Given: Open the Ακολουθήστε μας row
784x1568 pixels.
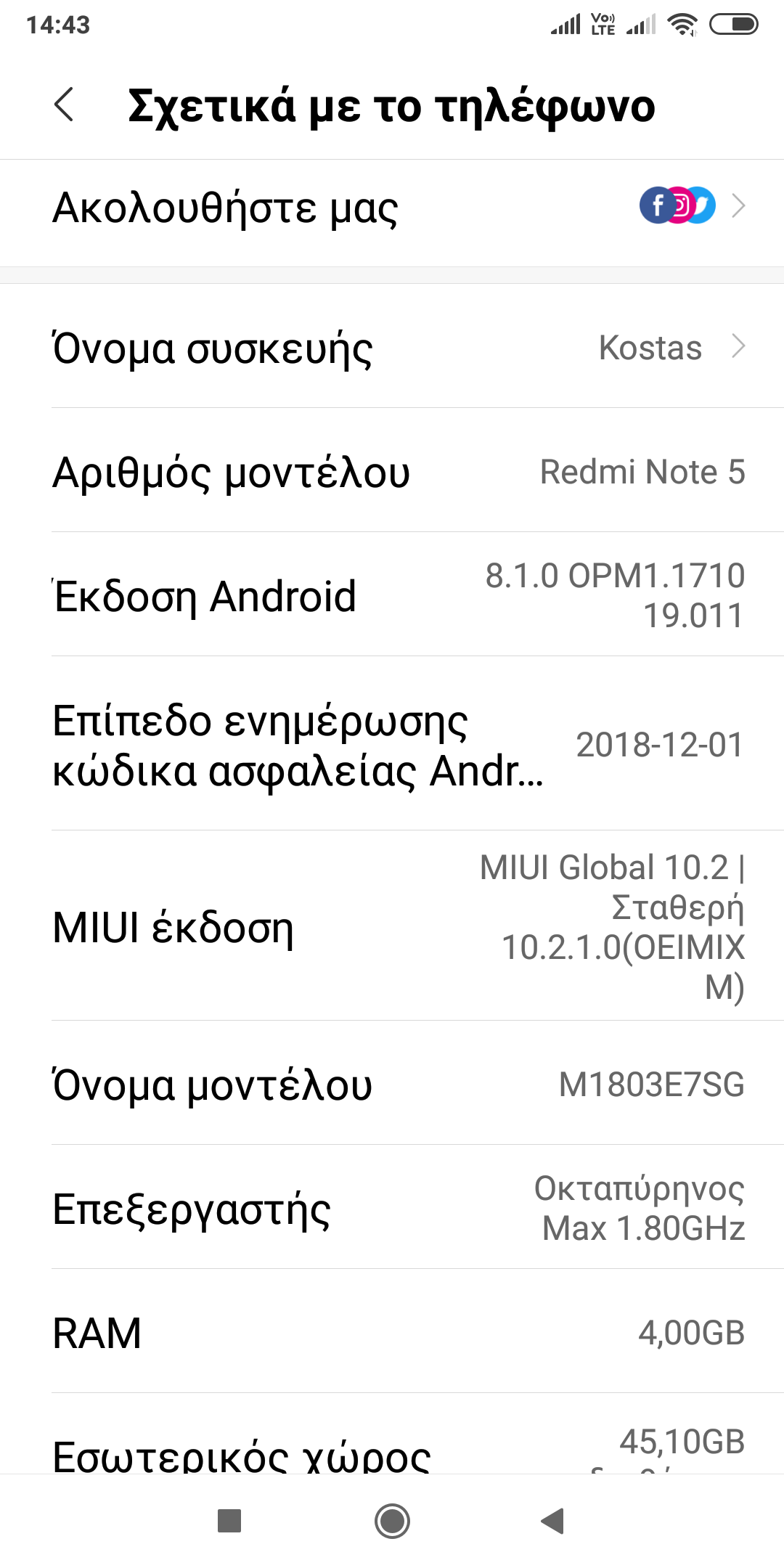Looking at the screenshot, I should [392, 208].
